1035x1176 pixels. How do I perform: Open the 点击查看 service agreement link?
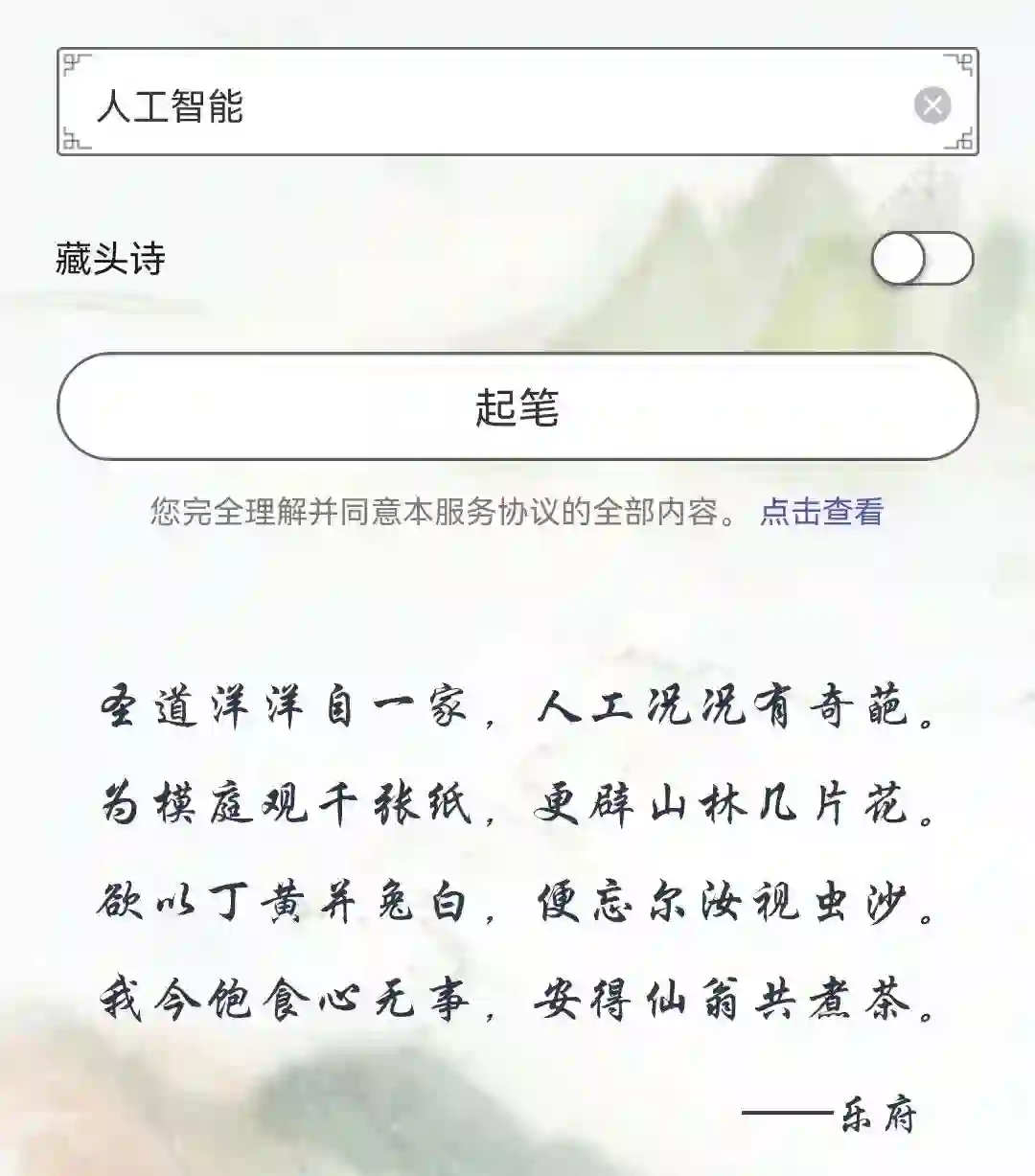point(820,512)
